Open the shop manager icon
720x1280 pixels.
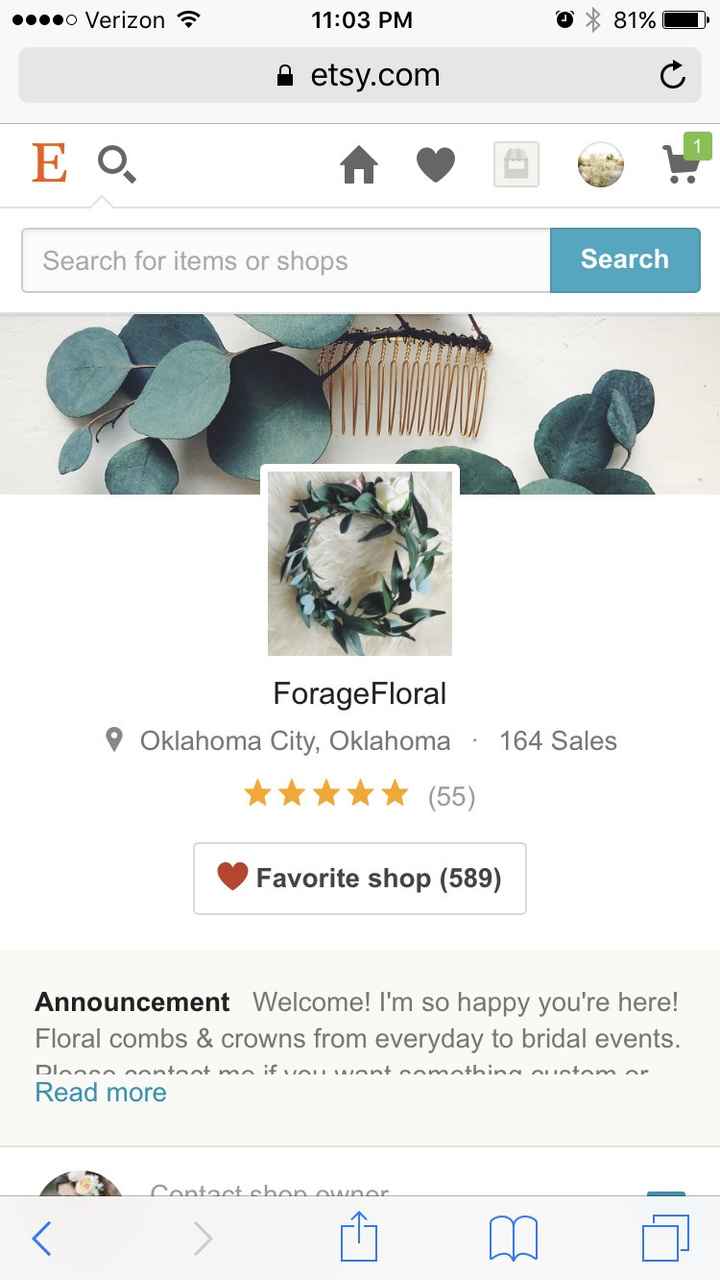pyautogui.click(x=516, y=165)
